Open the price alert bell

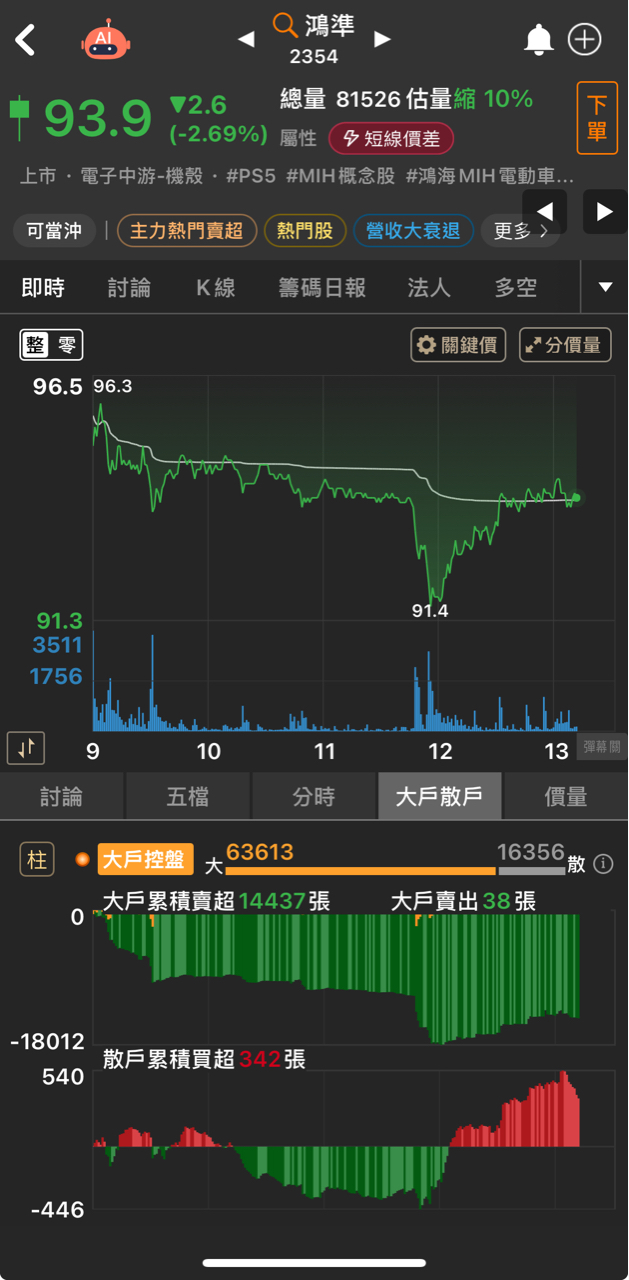click(x=538, y=40)
